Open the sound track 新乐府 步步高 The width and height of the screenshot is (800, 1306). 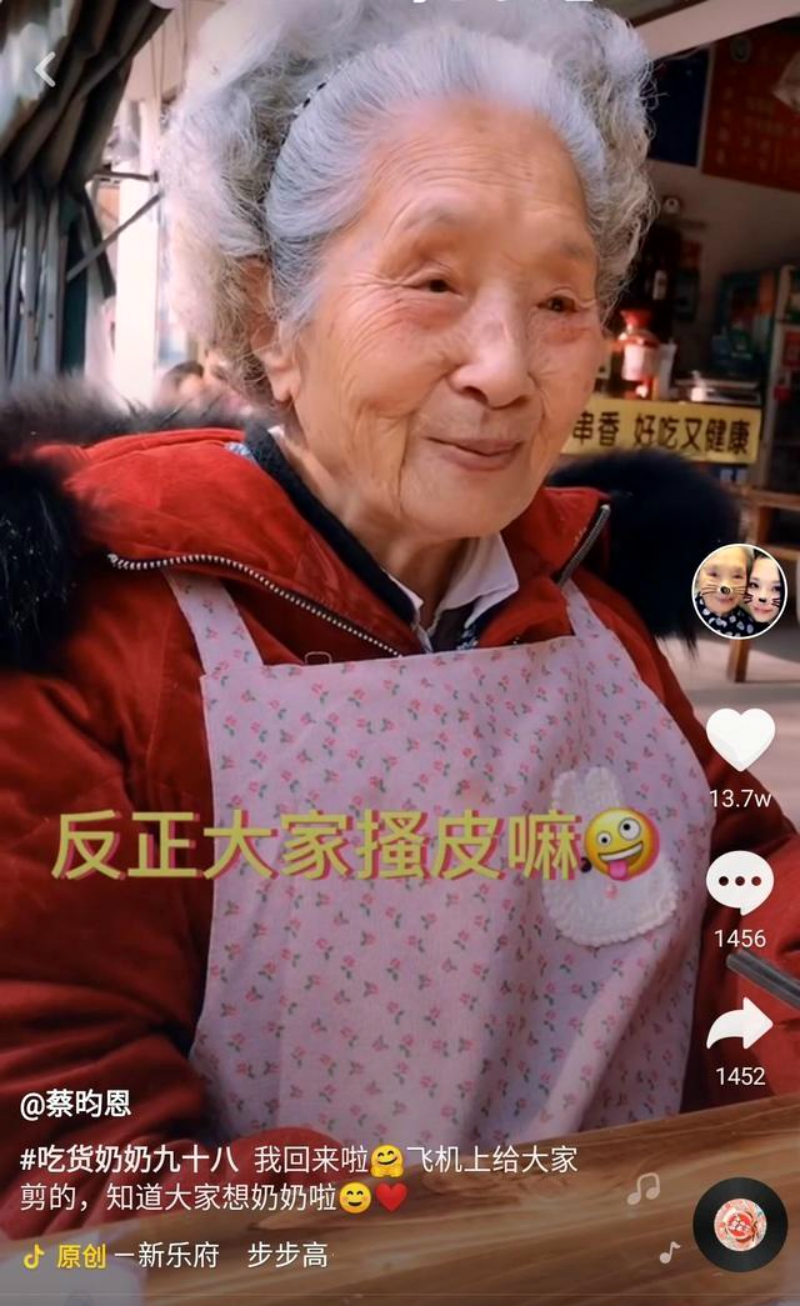coord(220,1257)
